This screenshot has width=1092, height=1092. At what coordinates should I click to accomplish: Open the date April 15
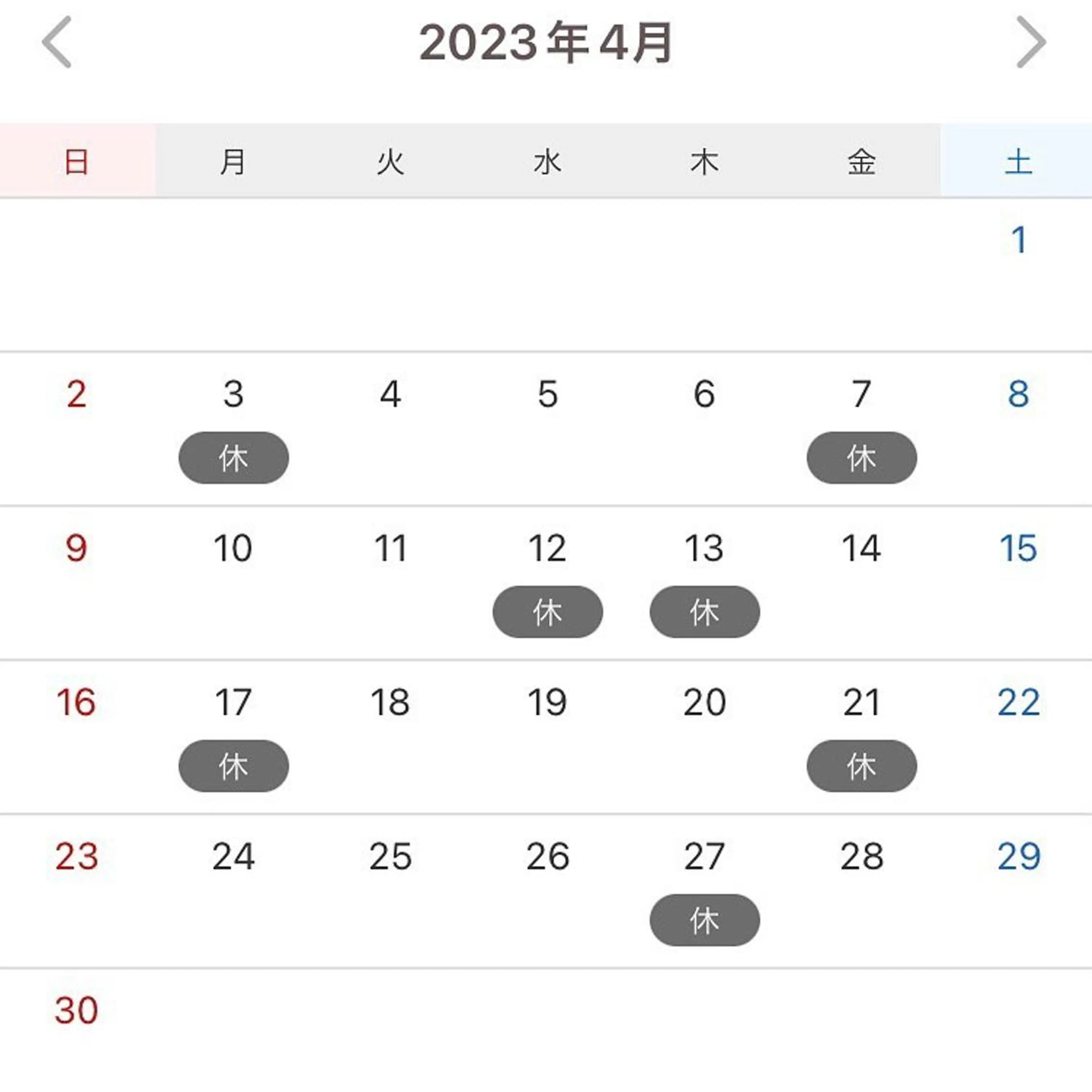1018,548
